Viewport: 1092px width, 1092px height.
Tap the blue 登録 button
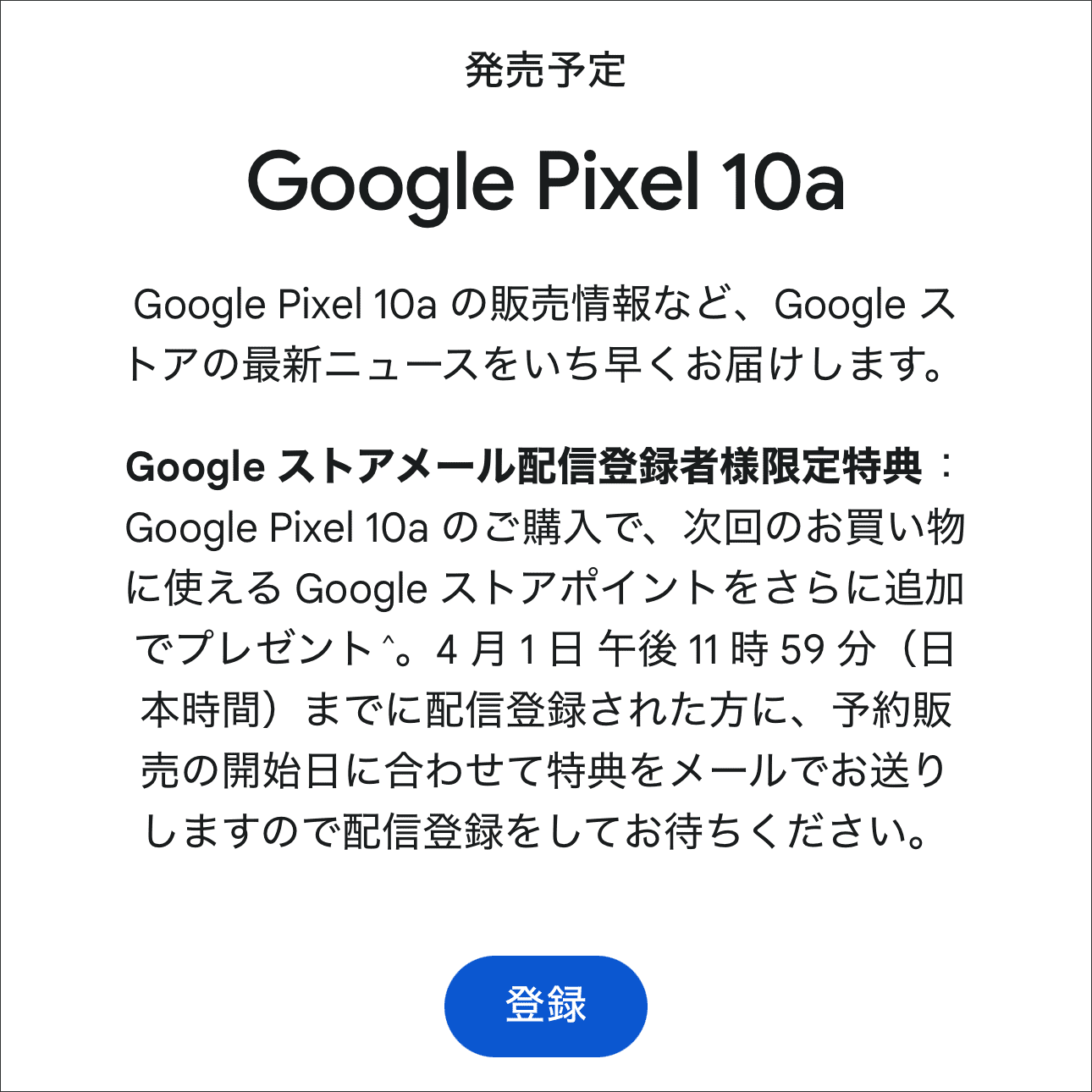click(x=545, y=1006)
